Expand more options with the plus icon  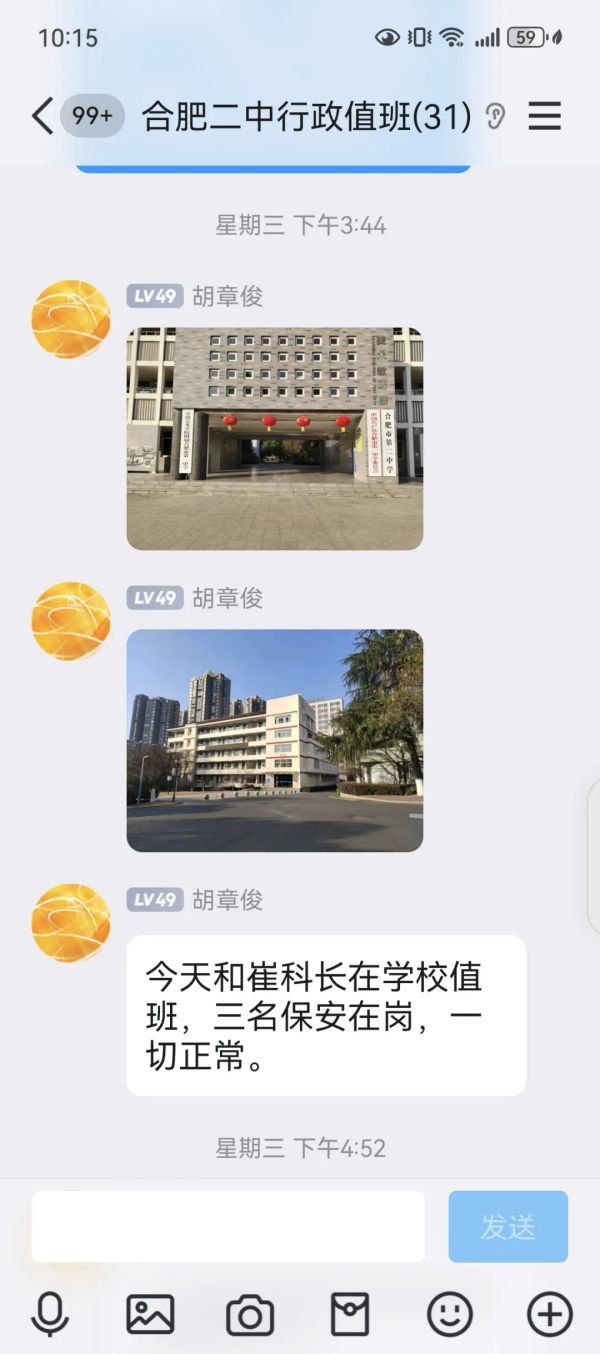[550, 1314]
